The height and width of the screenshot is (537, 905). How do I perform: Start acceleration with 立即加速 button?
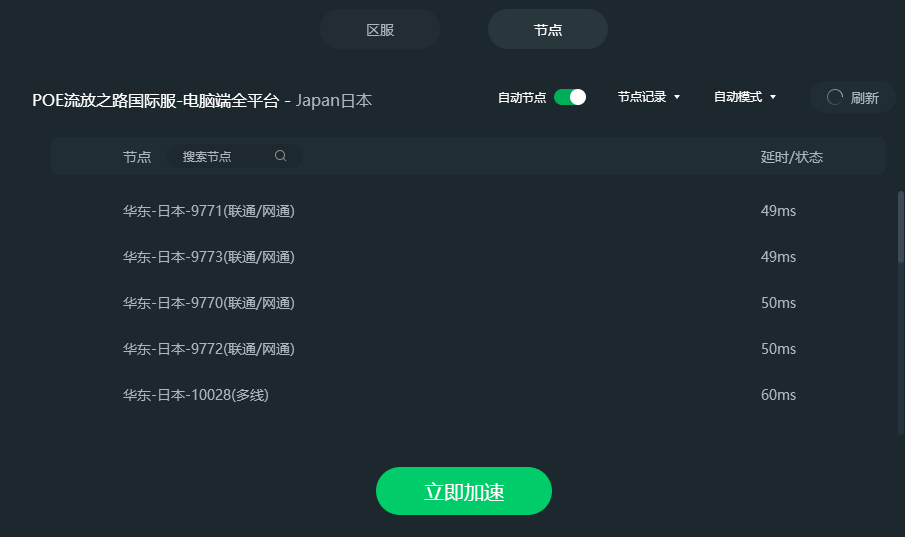[x=464, y=491]
